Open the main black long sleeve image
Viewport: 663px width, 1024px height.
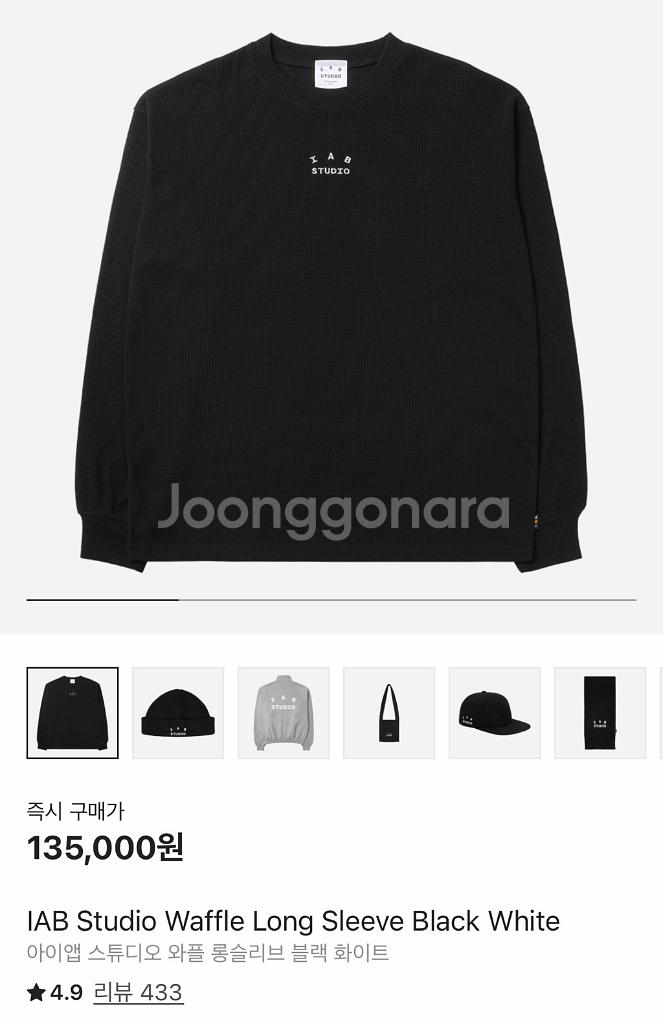point(331,300)
